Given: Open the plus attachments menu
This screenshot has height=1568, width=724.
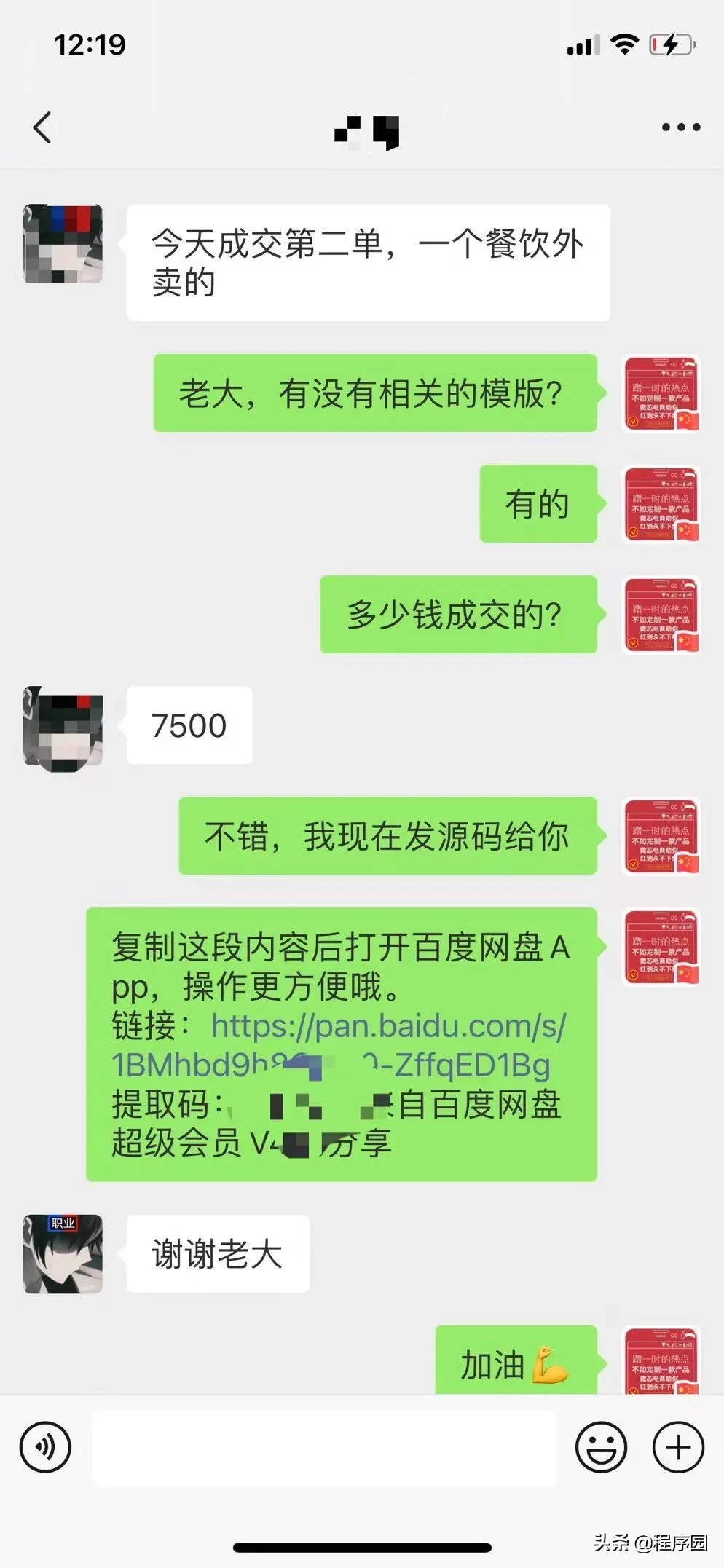Looking at the screenshot, I should (677, 1446).
